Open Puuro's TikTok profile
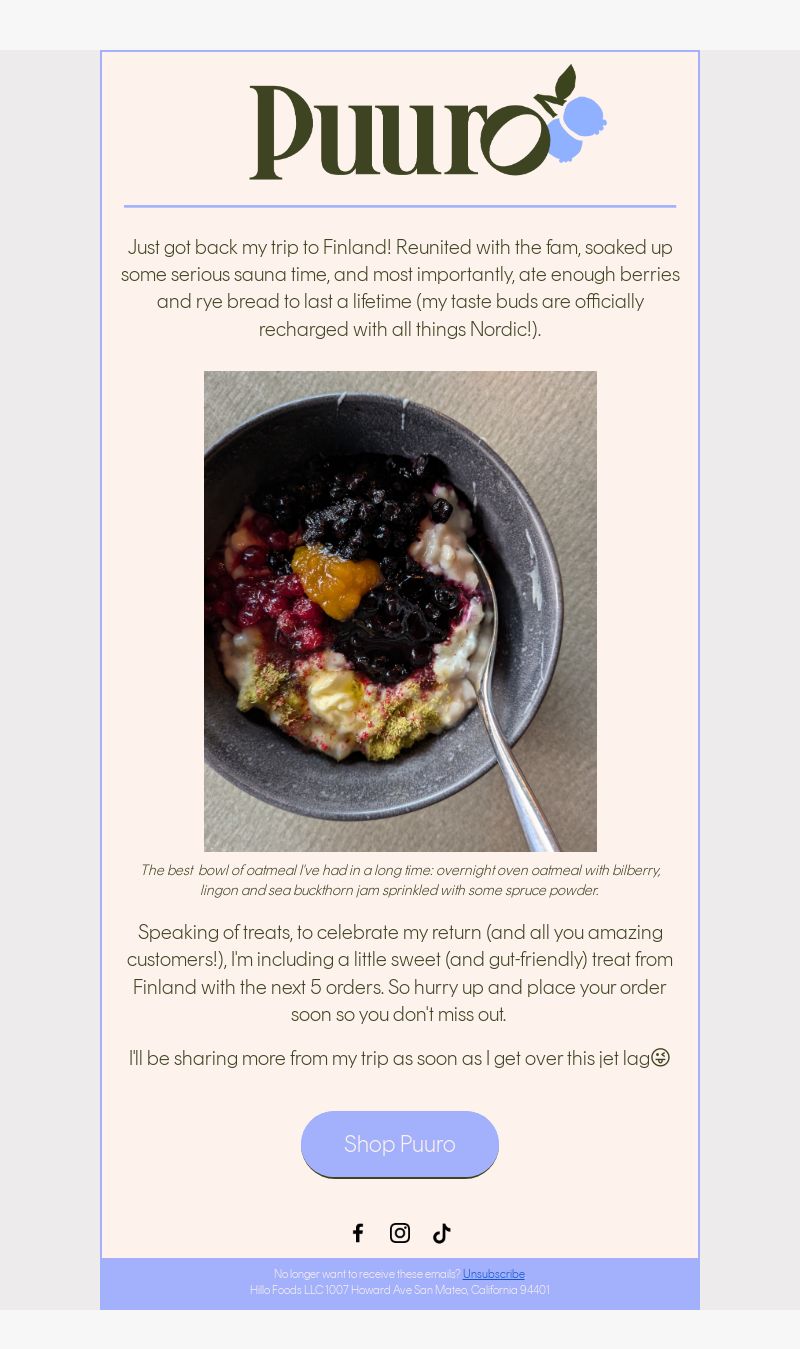The height and width of the screenshot is (1349, 800). click(441, 1233)
